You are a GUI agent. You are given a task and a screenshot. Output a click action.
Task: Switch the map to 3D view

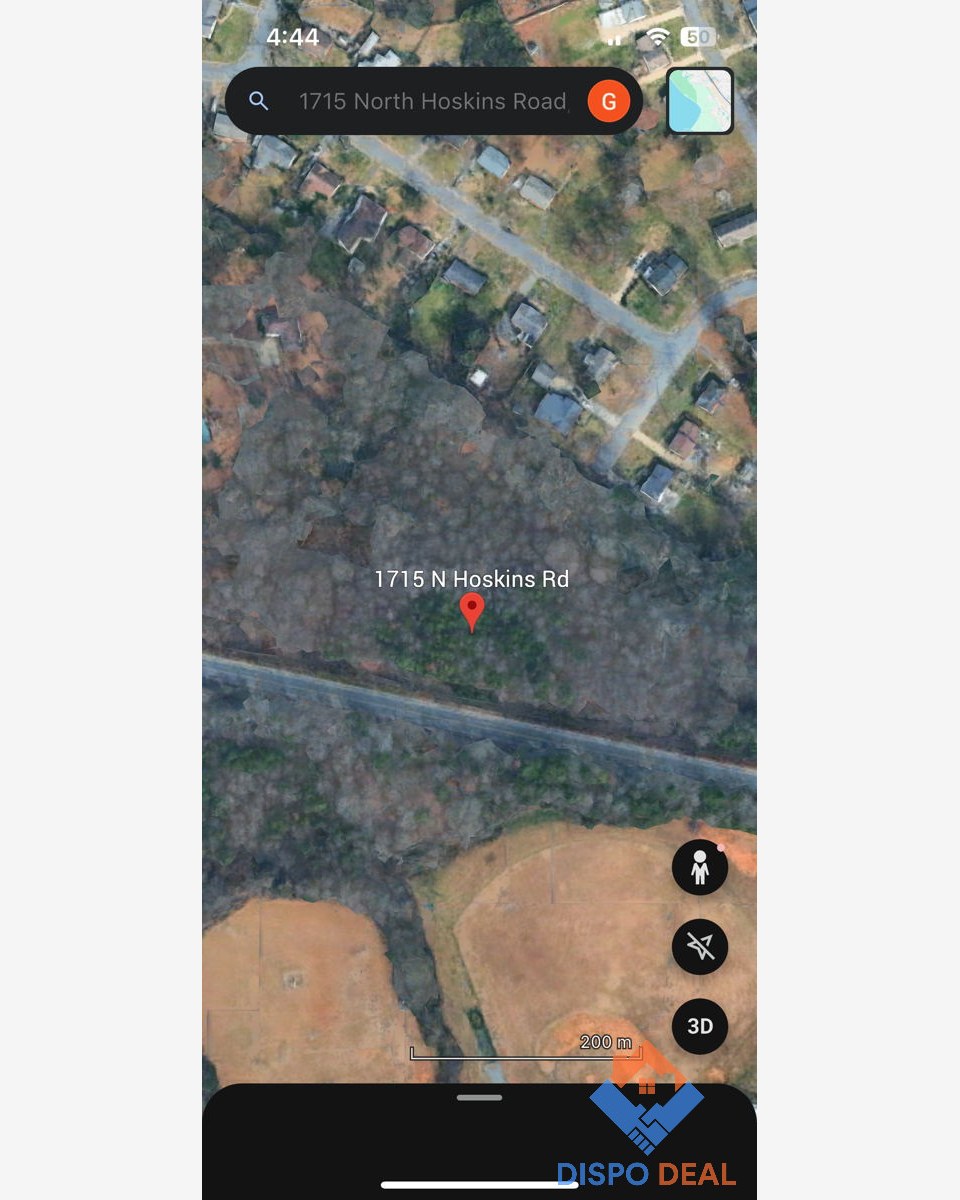(700, 1027)
